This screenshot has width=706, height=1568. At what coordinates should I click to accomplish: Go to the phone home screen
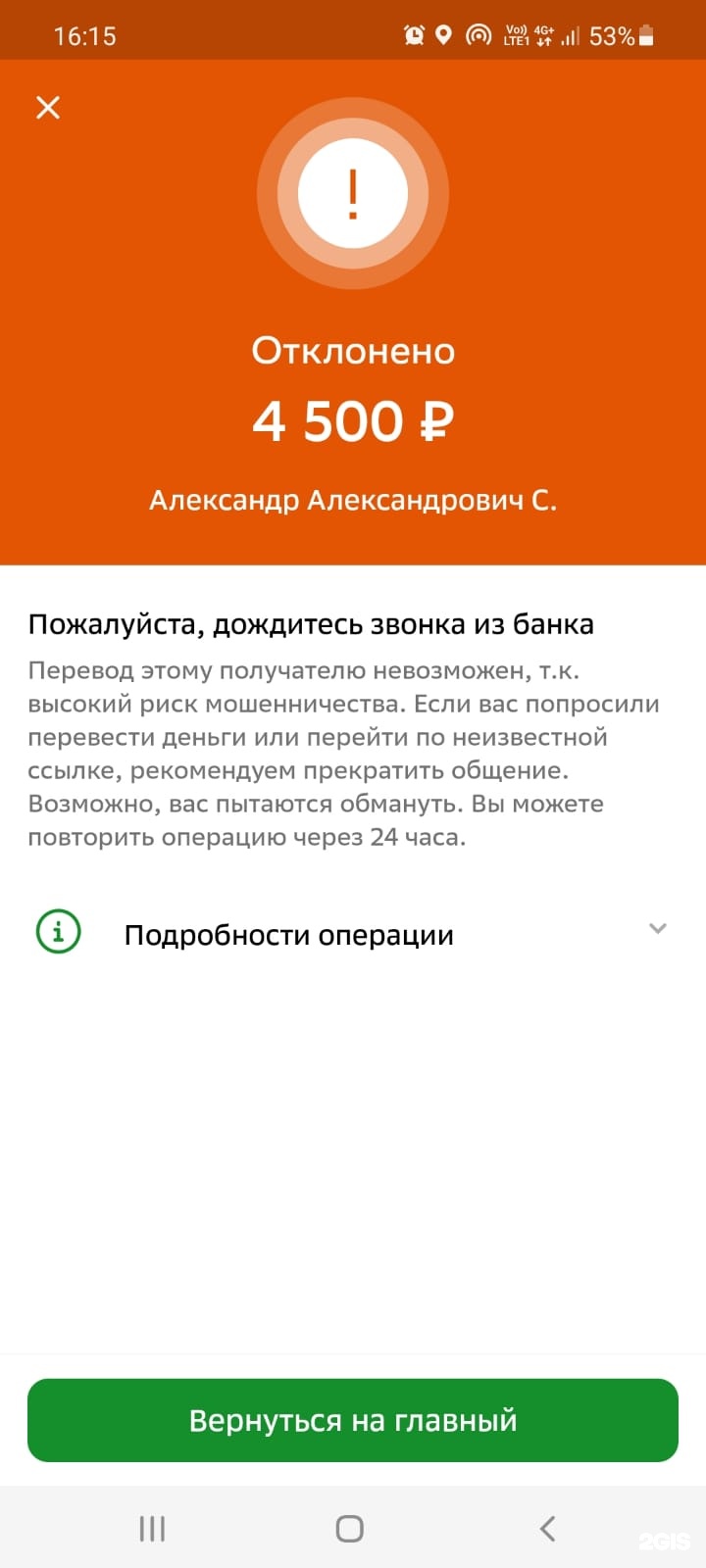(x=349, y=1528)
